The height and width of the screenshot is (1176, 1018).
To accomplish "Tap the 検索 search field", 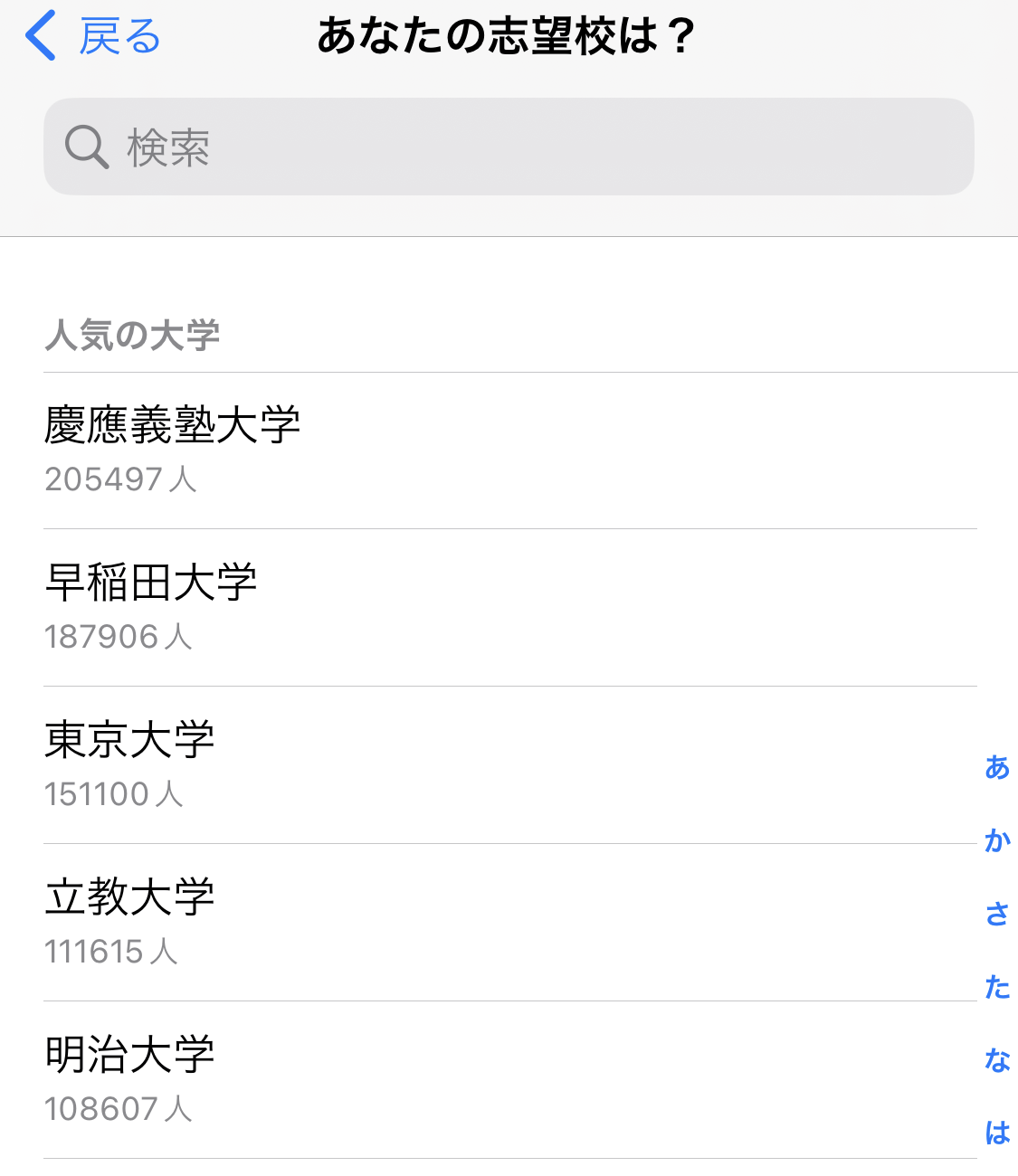I will (509, 147).
